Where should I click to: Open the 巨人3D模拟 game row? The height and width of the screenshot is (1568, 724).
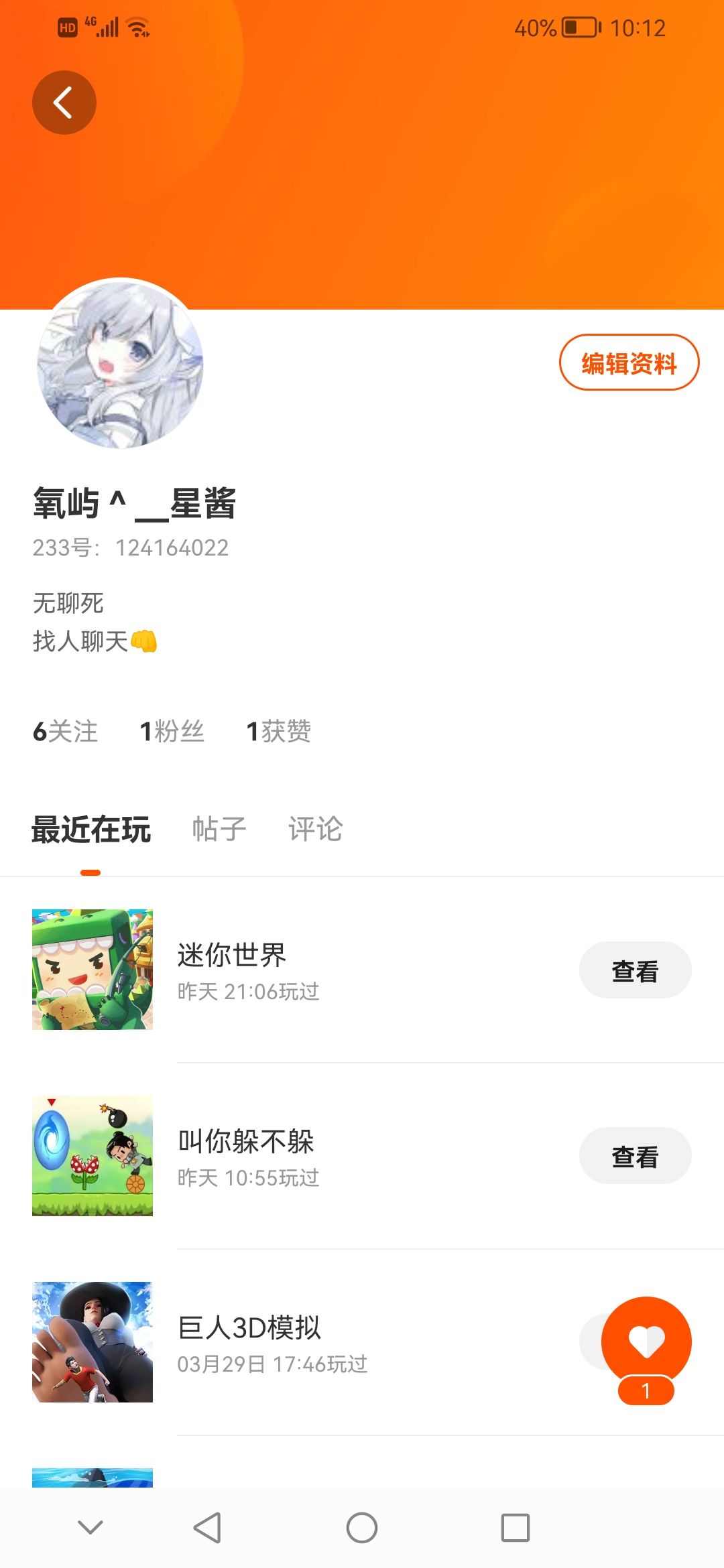point(335,1342)
